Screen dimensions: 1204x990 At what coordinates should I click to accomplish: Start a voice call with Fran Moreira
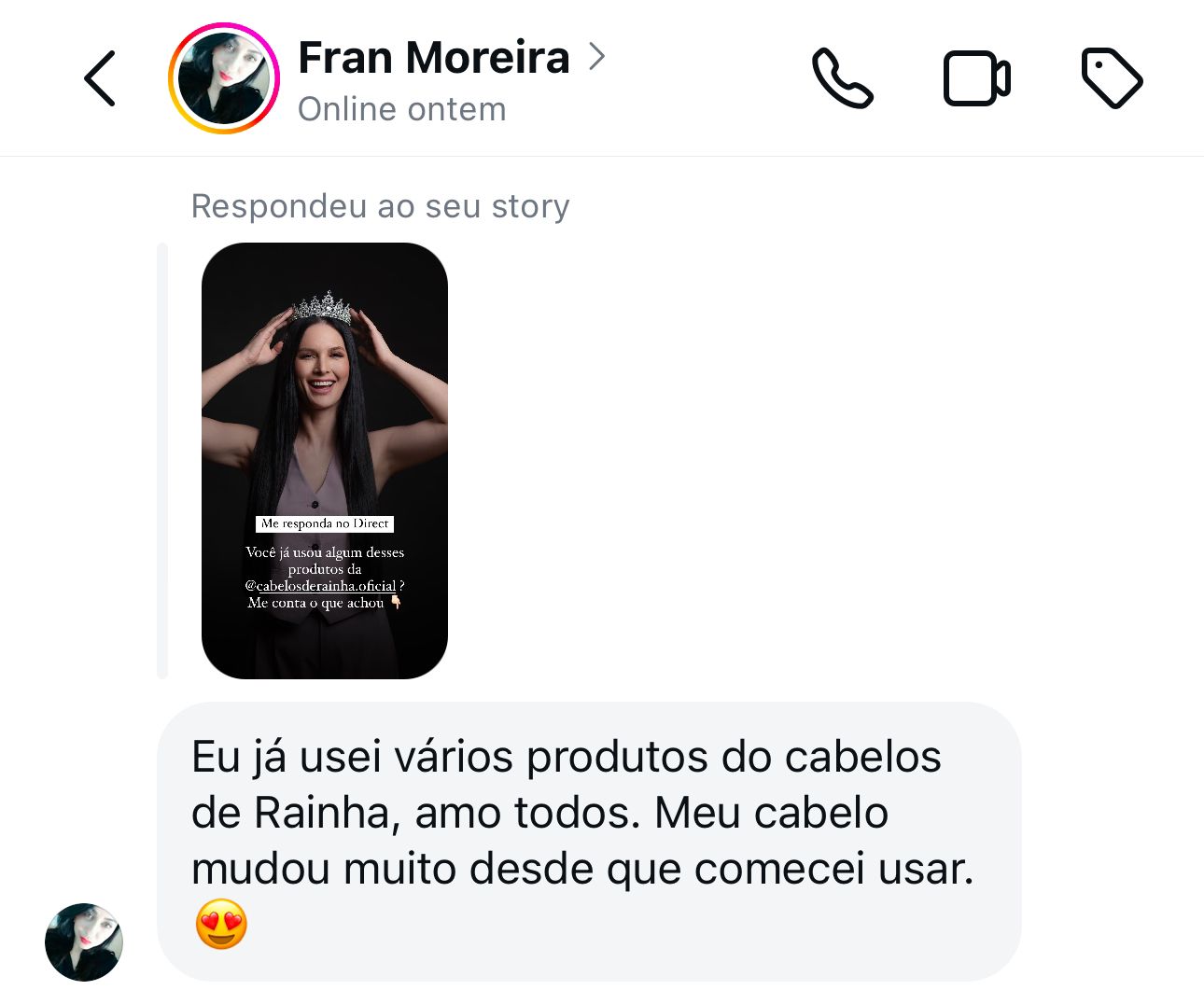[x=842, y=78]
